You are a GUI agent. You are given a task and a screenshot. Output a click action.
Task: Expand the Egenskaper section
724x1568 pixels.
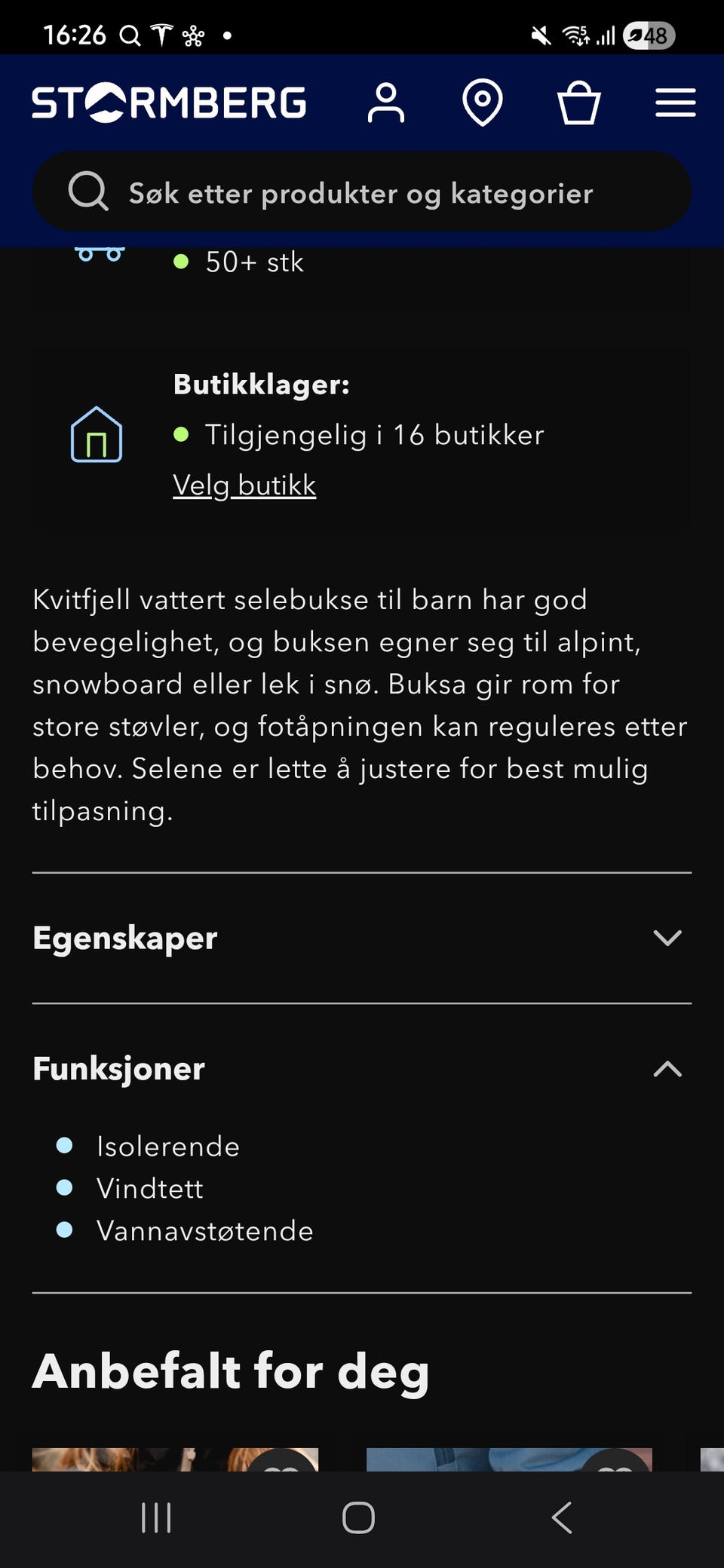(362, 939)
